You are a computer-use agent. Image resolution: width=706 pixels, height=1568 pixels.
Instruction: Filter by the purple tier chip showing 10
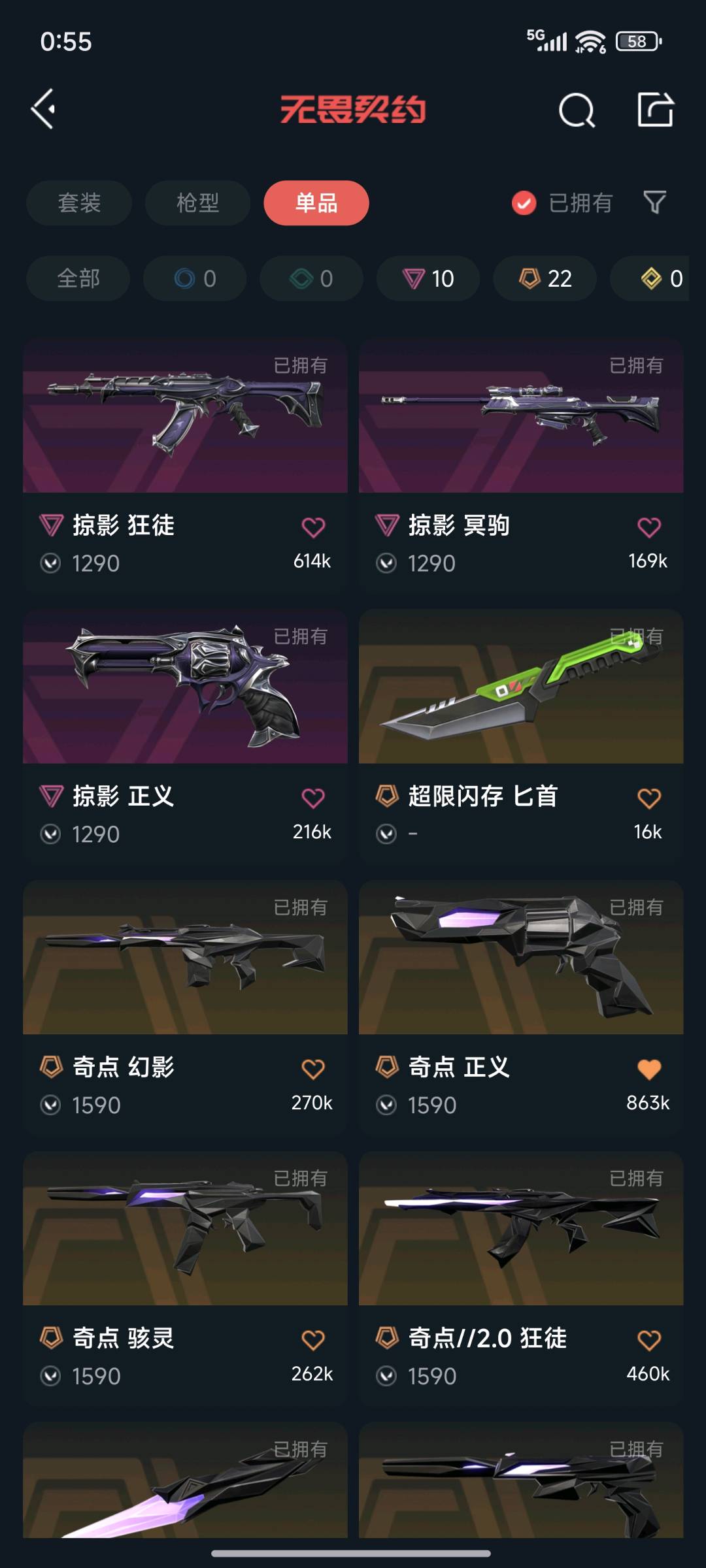pos(428,278)
